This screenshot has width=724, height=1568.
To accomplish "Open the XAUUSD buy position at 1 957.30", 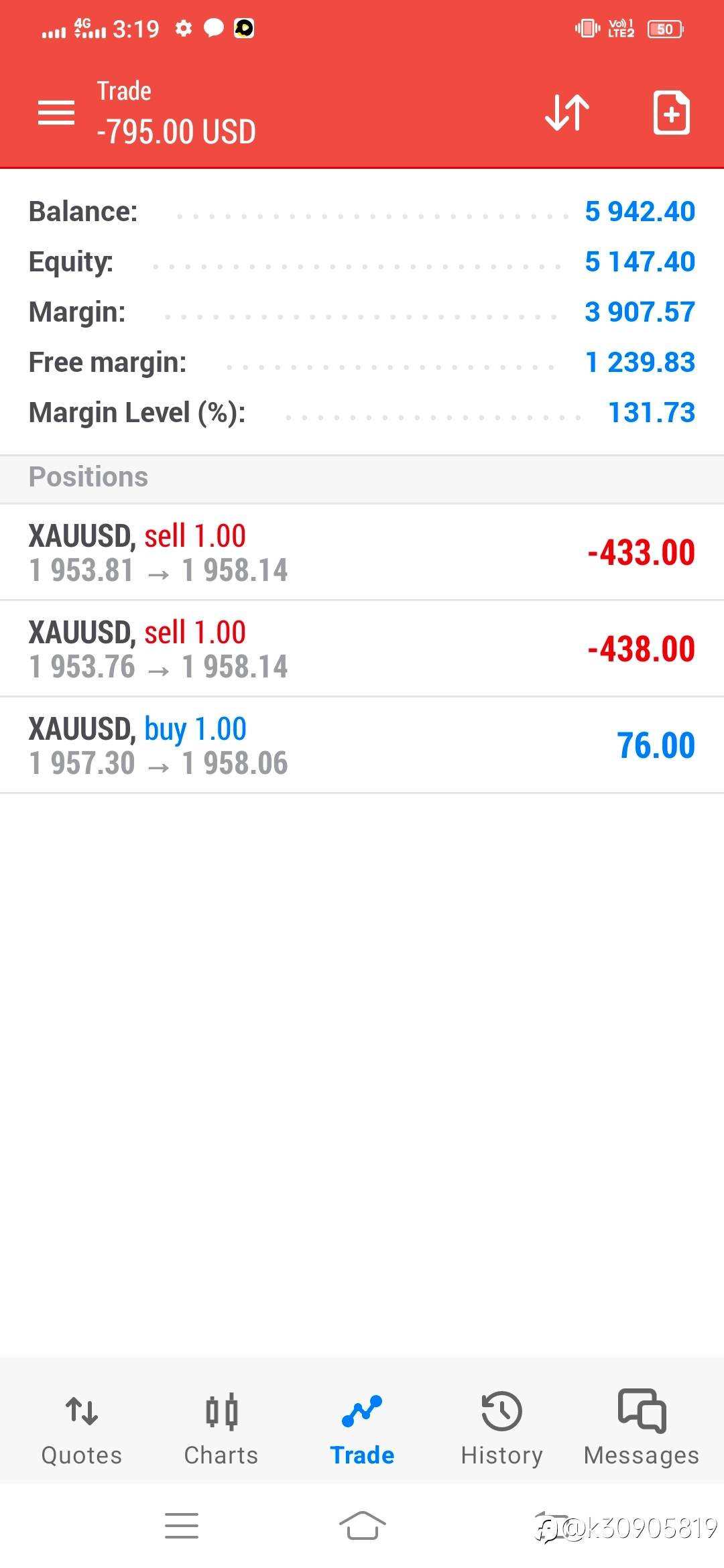I will 362,745.
